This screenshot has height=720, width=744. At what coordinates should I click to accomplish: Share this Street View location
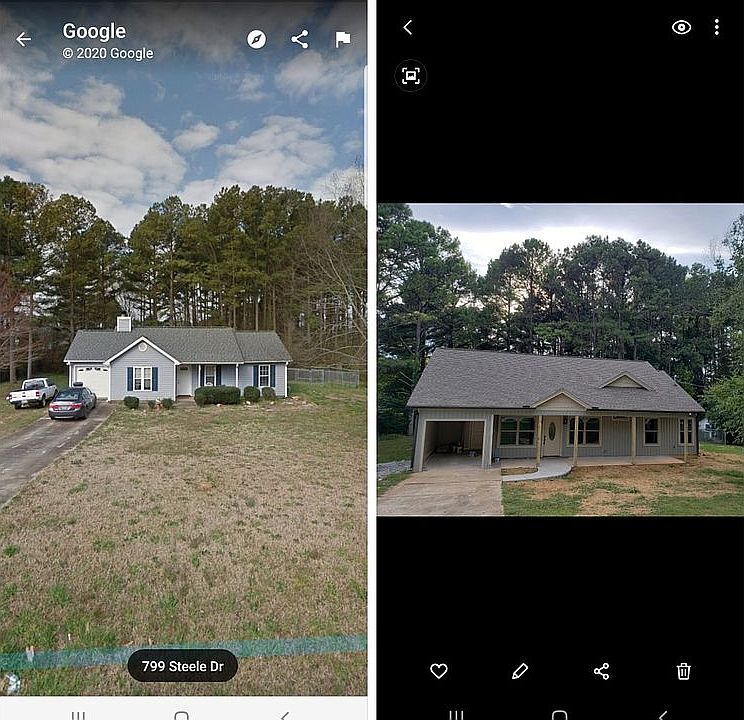coord(299,39)
